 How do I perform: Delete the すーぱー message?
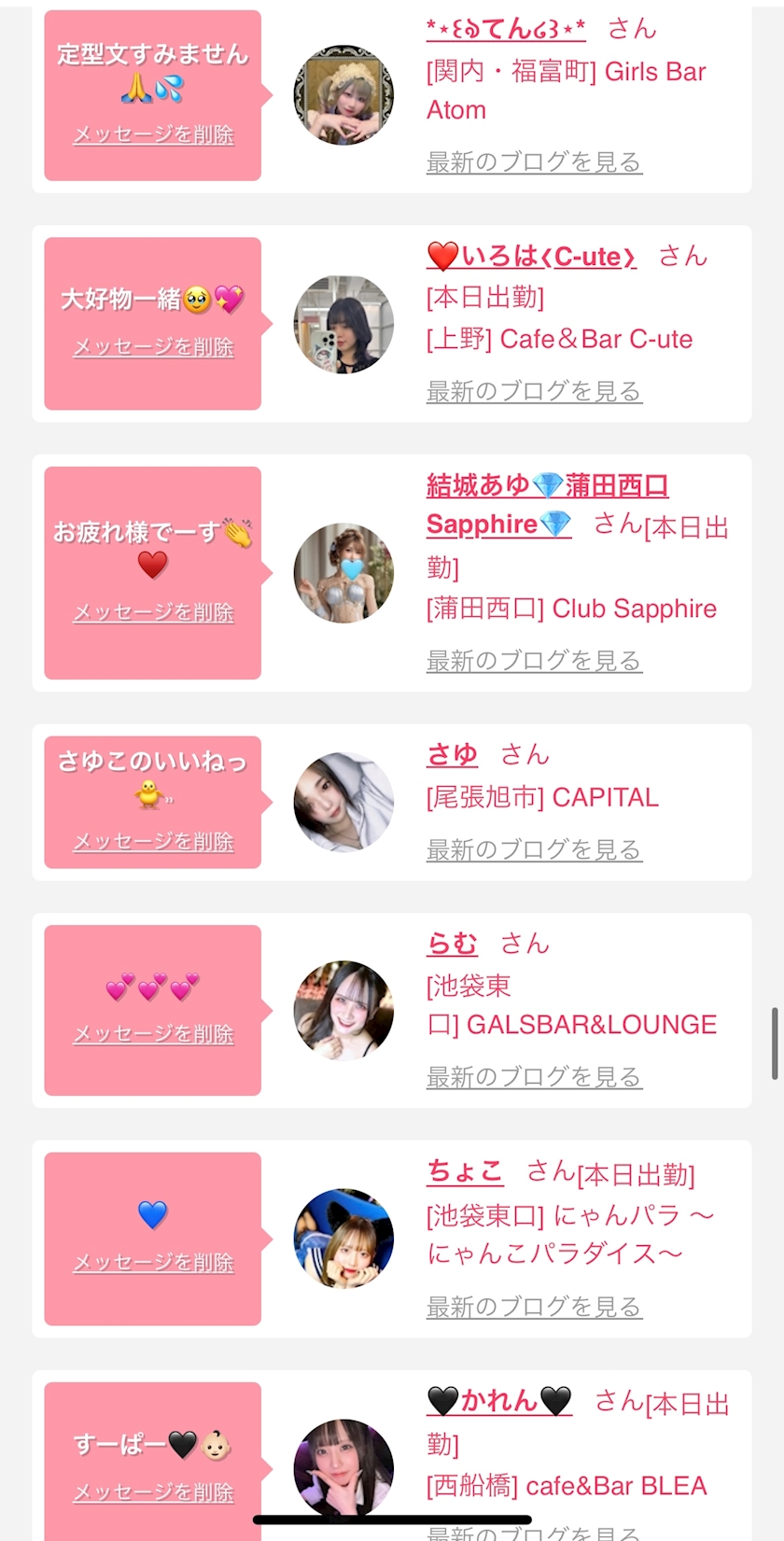pyautogui.click(x=153, y=1492)
